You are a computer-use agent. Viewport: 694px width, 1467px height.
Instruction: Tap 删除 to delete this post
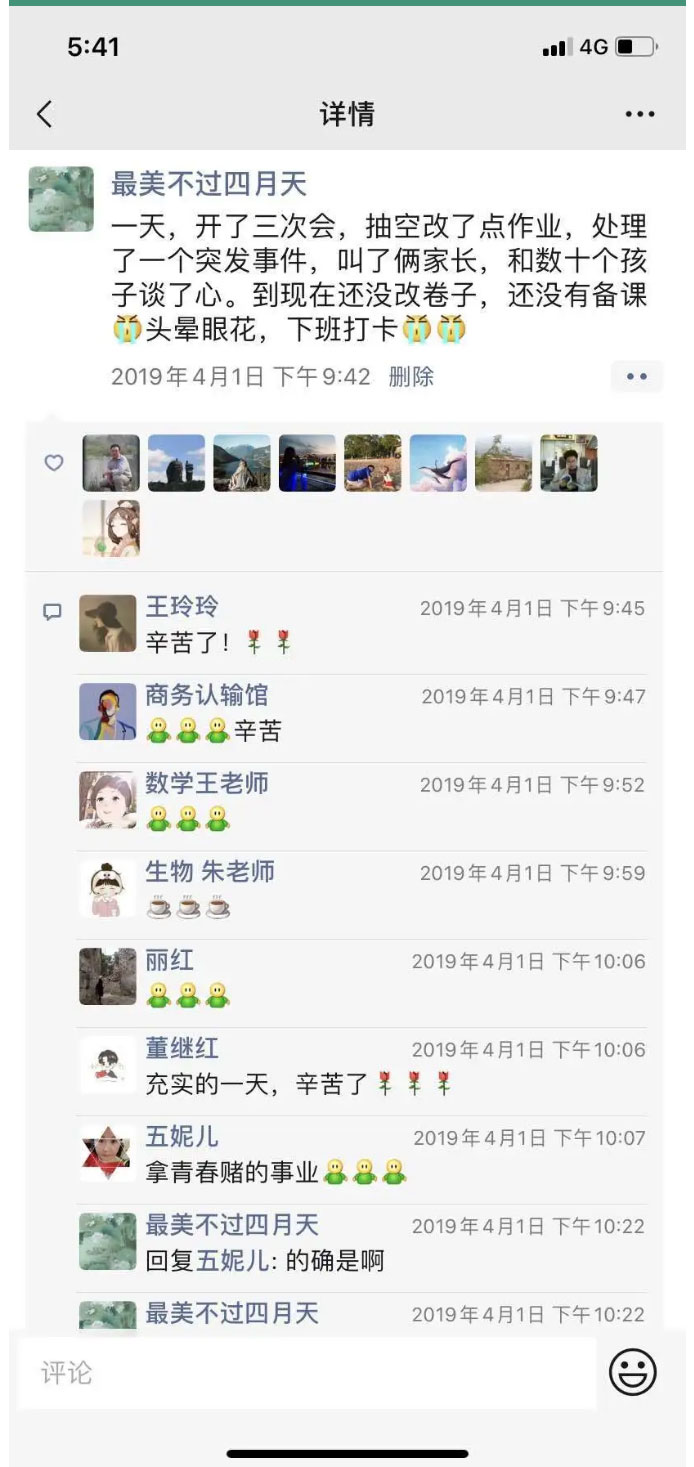(411, 377)
